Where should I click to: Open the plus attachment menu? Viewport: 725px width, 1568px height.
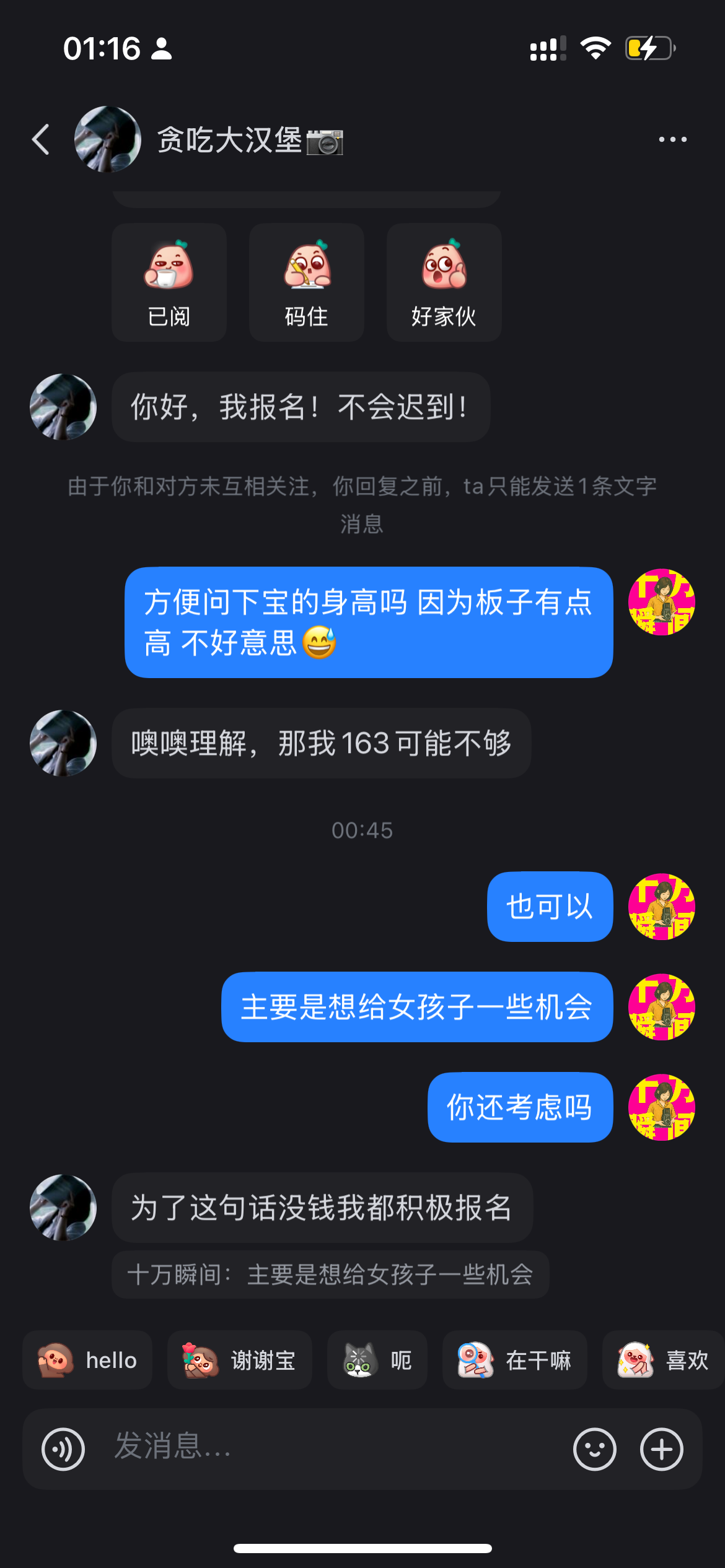pyautogui.click(x=662, y=1449)
